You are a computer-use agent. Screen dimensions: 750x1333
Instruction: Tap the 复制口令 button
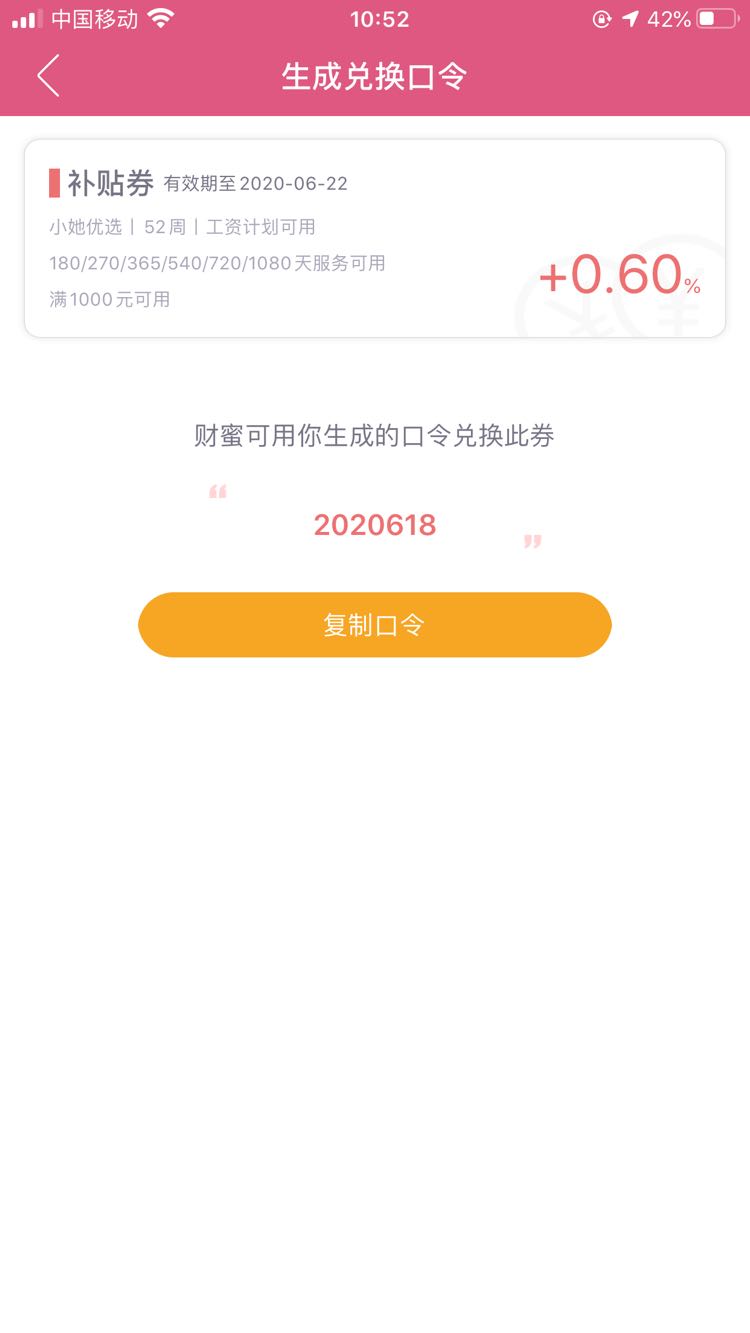click(375, 625)
